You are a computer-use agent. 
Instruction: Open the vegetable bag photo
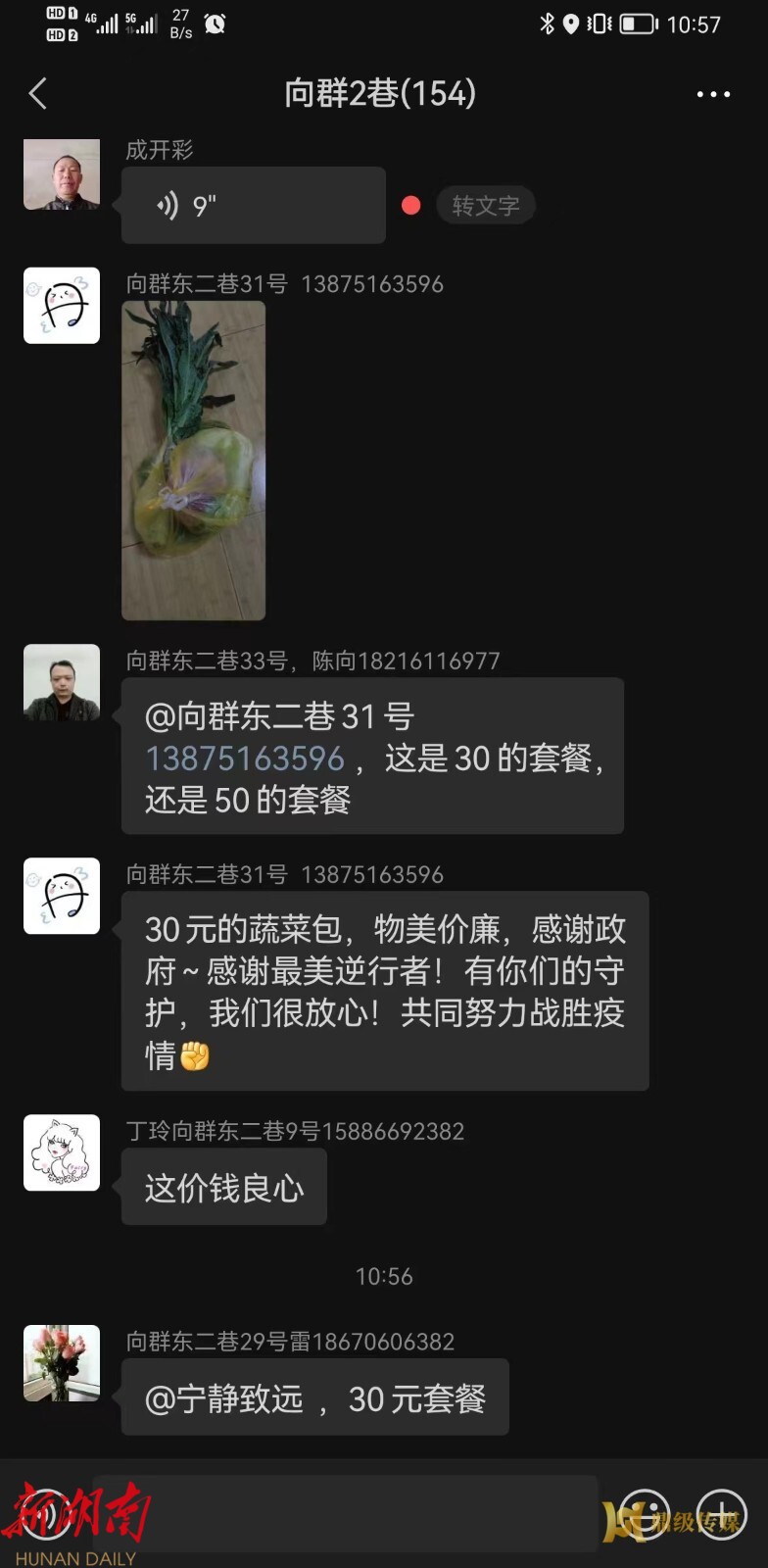[x=193, y=461]
